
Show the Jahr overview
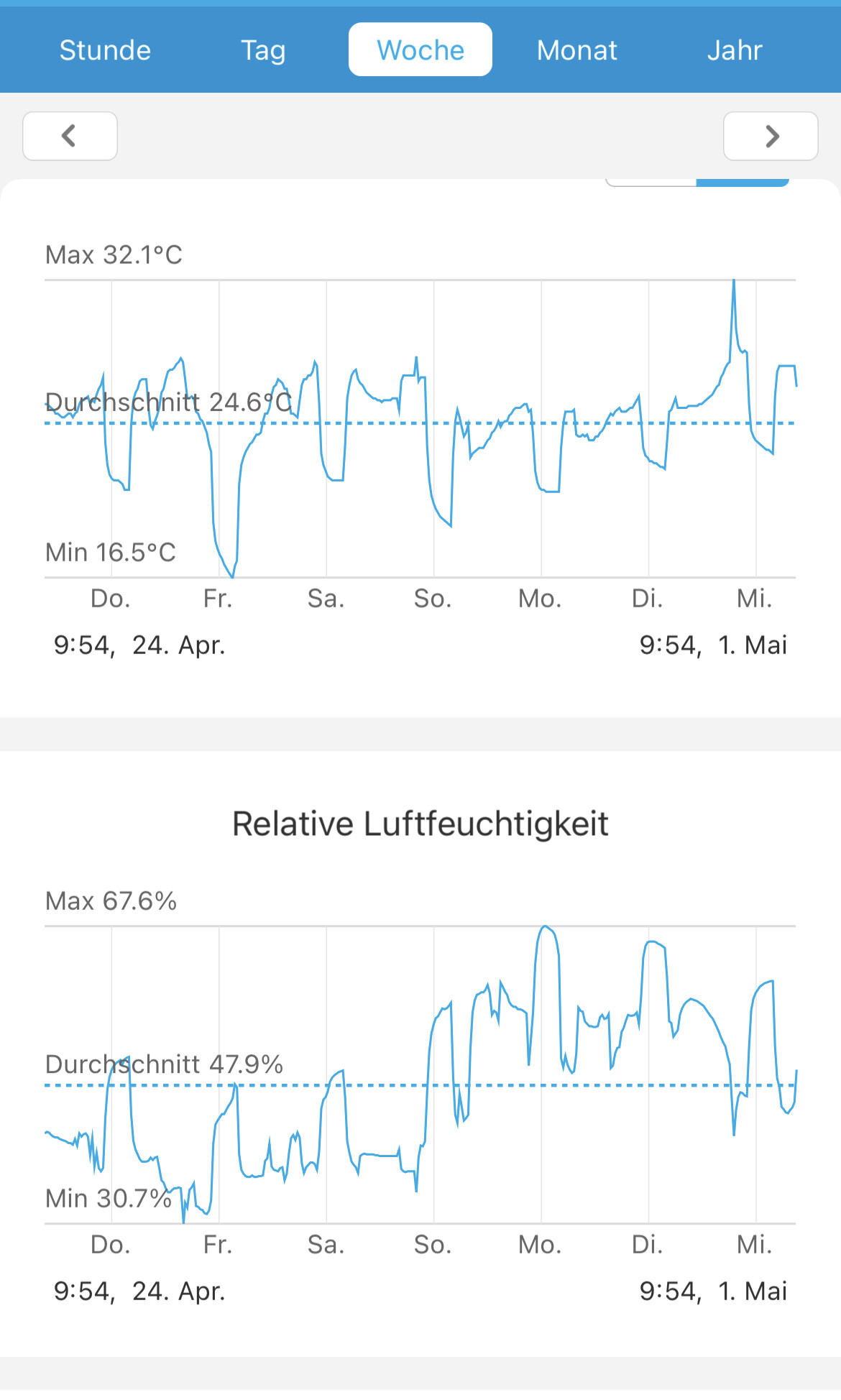(x=735, y=50)
